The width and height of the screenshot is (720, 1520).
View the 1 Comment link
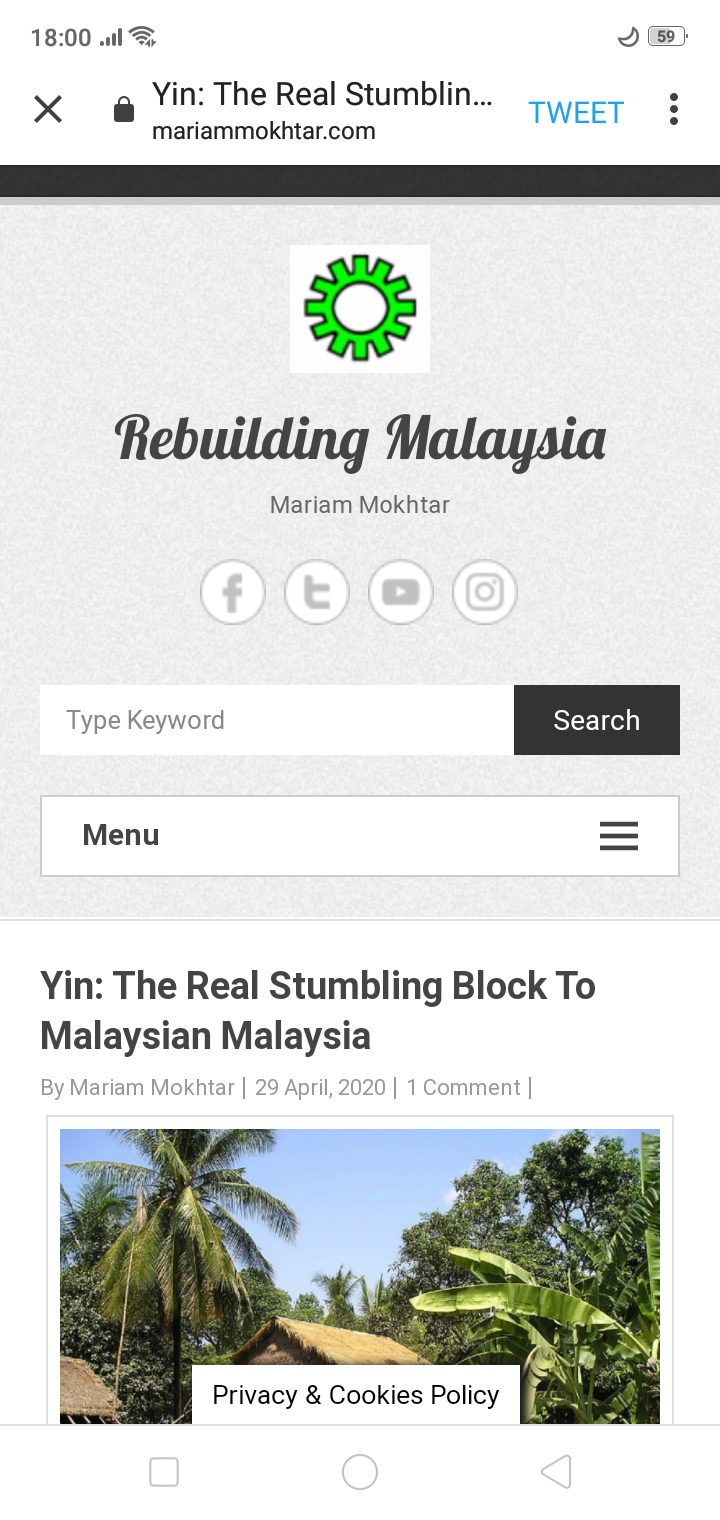point(463,1088)
